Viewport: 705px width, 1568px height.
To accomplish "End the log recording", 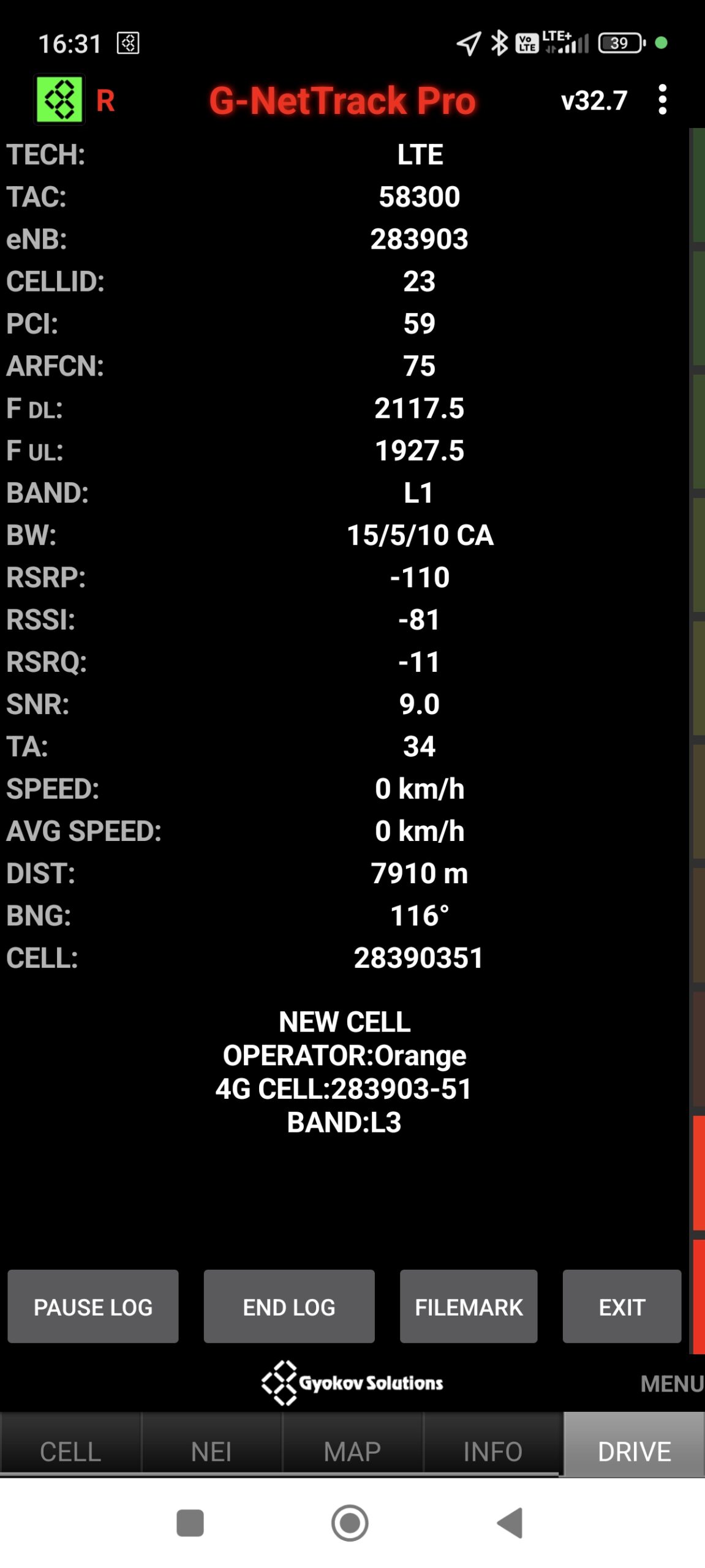I will (289, 1306).
